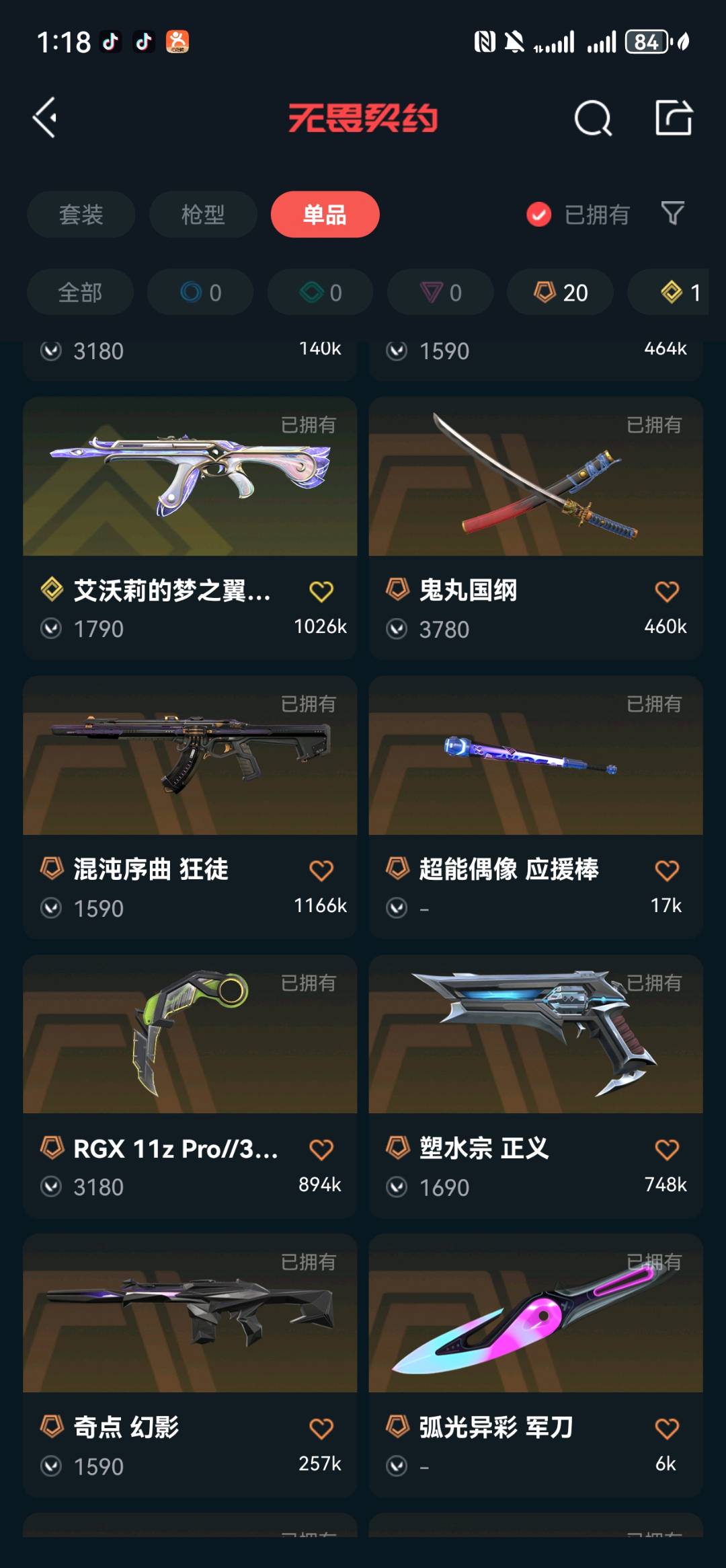Open the 鬼丸国纲 skin card
The width and height of the screenshot is (726, 1568).
[x=536, y=528]
